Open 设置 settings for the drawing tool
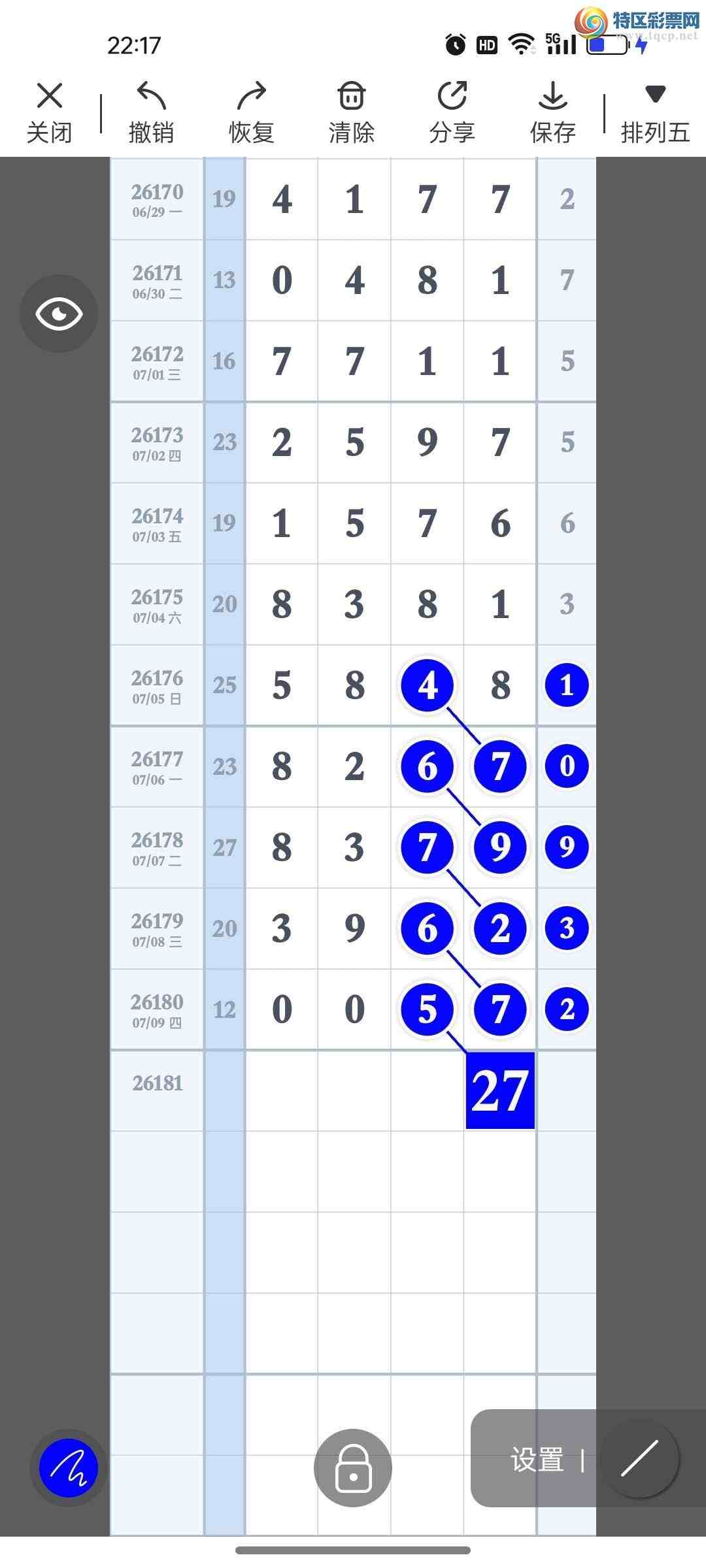706x1568 pixels. pyautogui.click(x=537, y=1460)
